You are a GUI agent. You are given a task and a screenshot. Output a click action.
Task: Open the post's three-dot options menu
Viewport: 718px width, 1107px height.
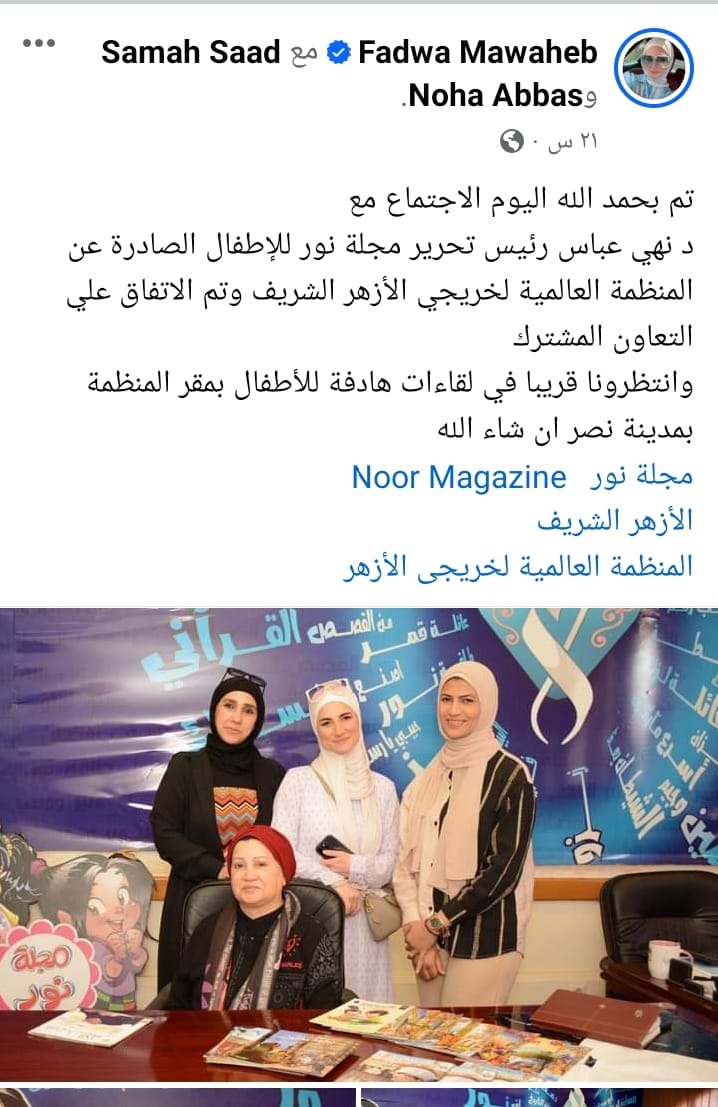(39, 44)
